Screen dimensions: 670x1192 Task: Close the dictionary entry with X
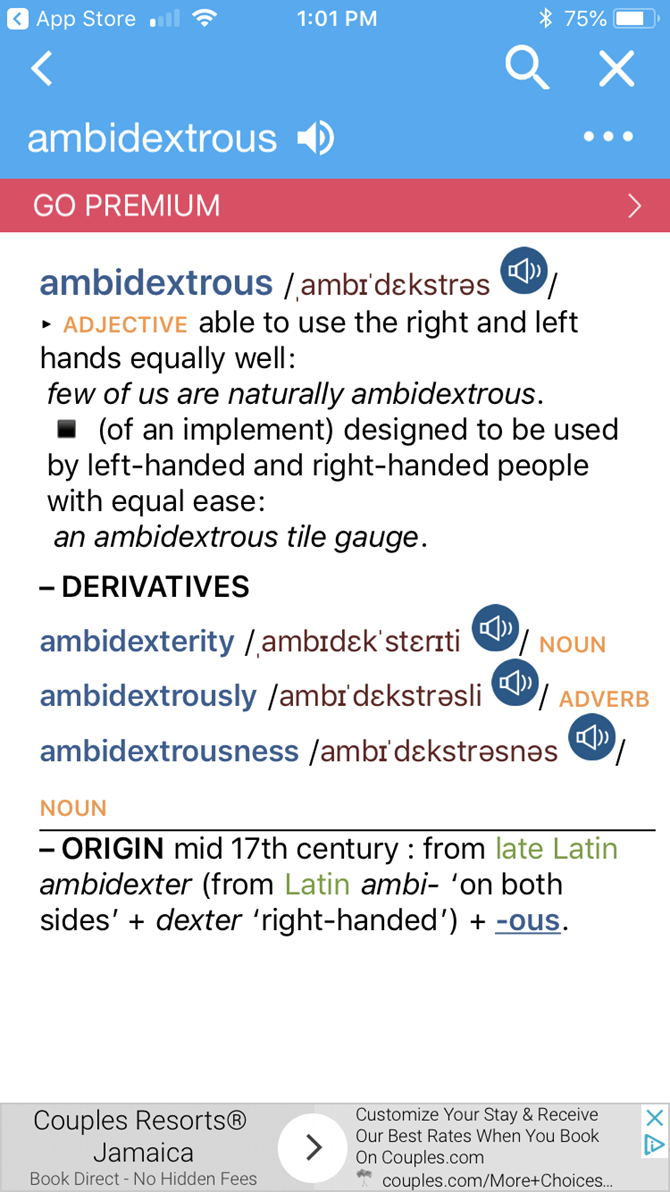pyautogui.click(x=616, y=69)
